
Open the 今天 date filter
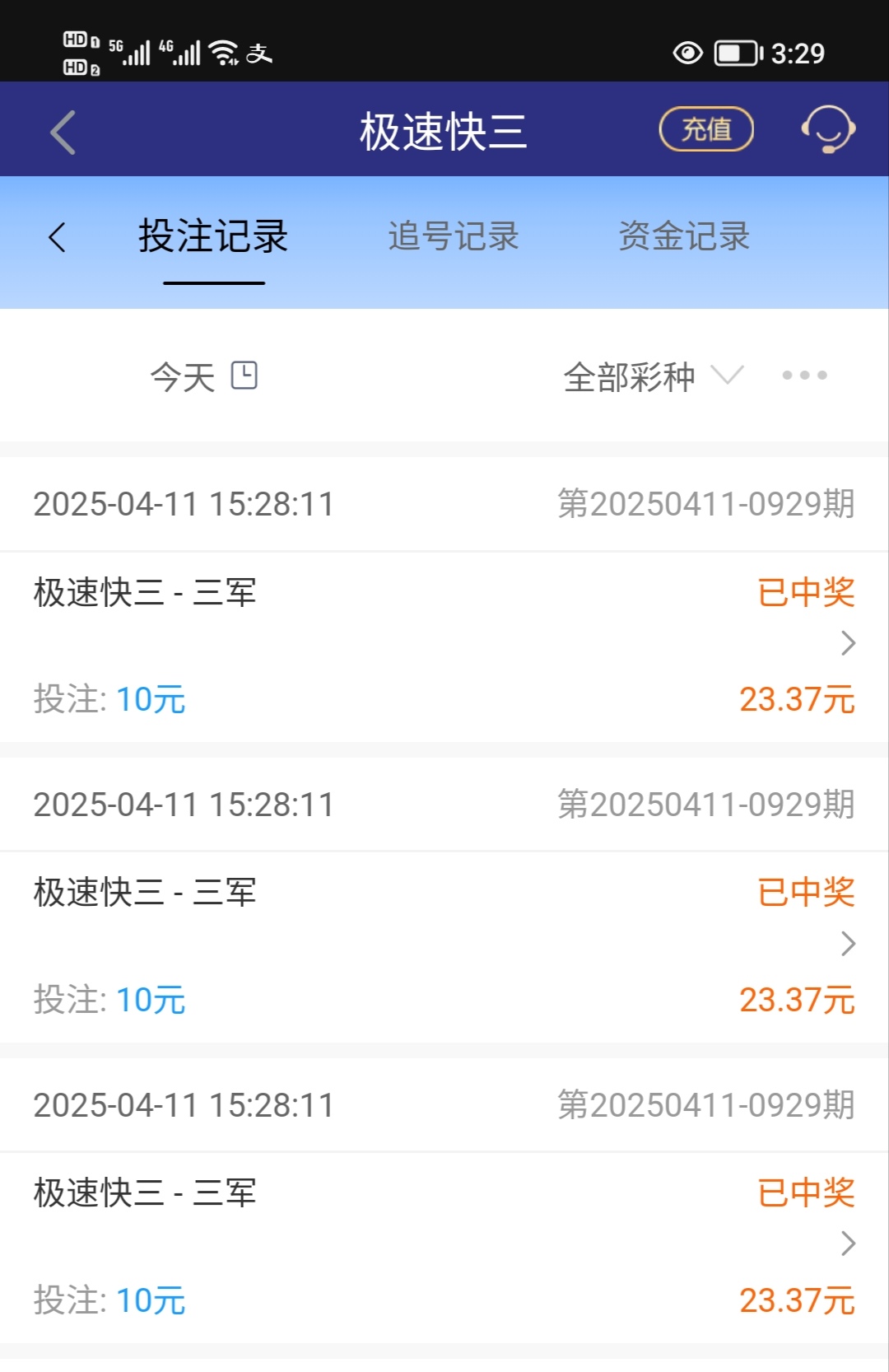(203, 377)
